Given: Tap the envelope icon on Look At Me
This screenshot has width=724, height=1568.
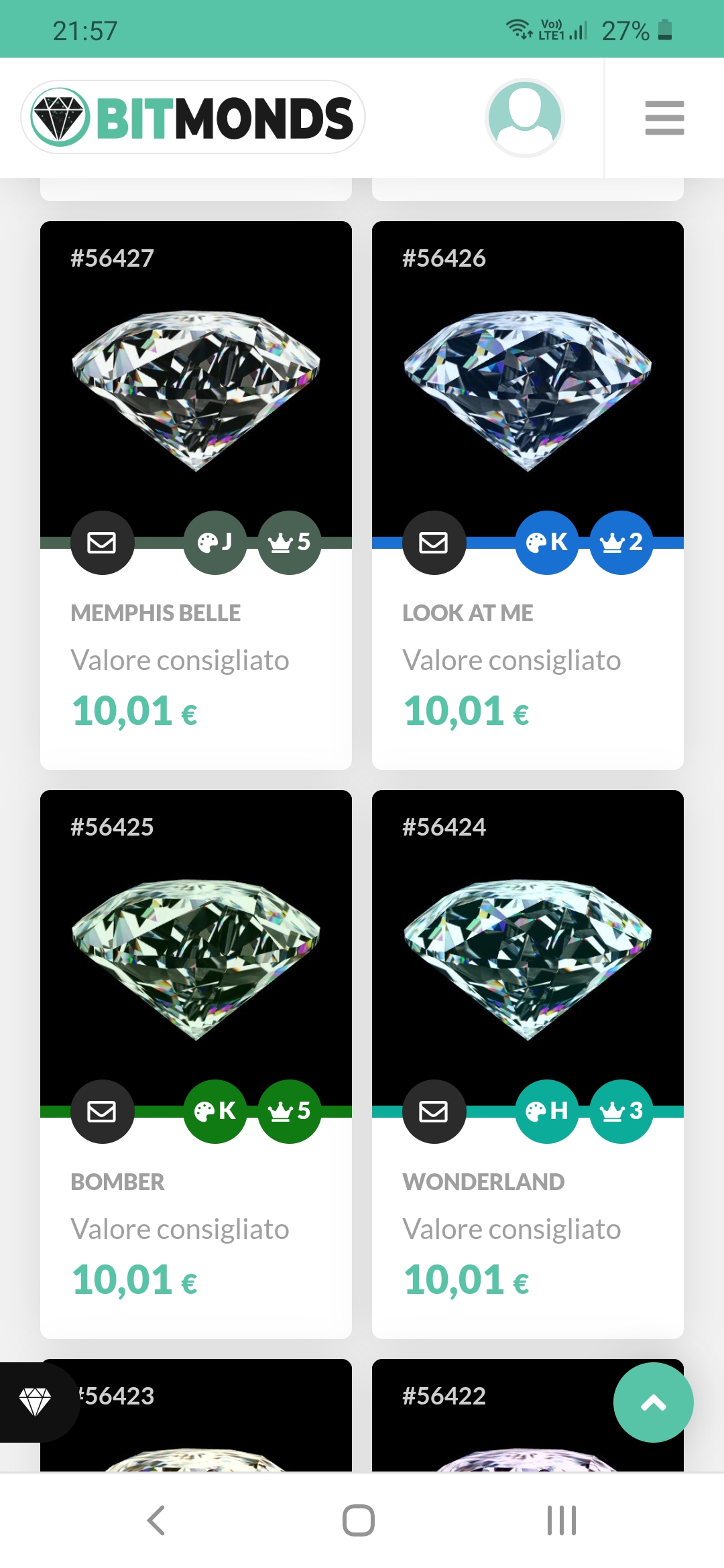Looking at the screenshot, I should click(434, 542).
